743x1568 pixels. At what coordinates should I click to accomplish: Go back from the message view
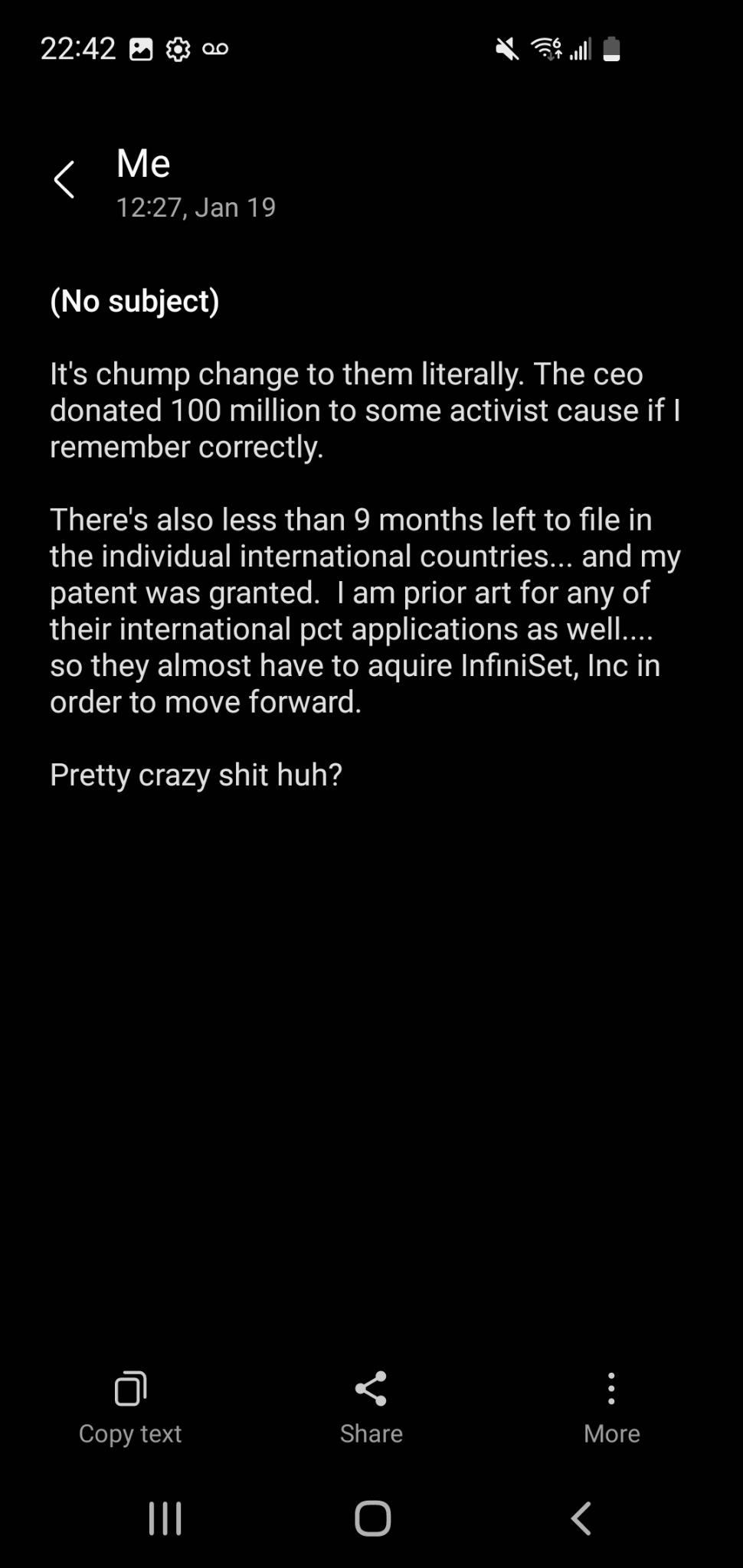click(x=64, y=180)
